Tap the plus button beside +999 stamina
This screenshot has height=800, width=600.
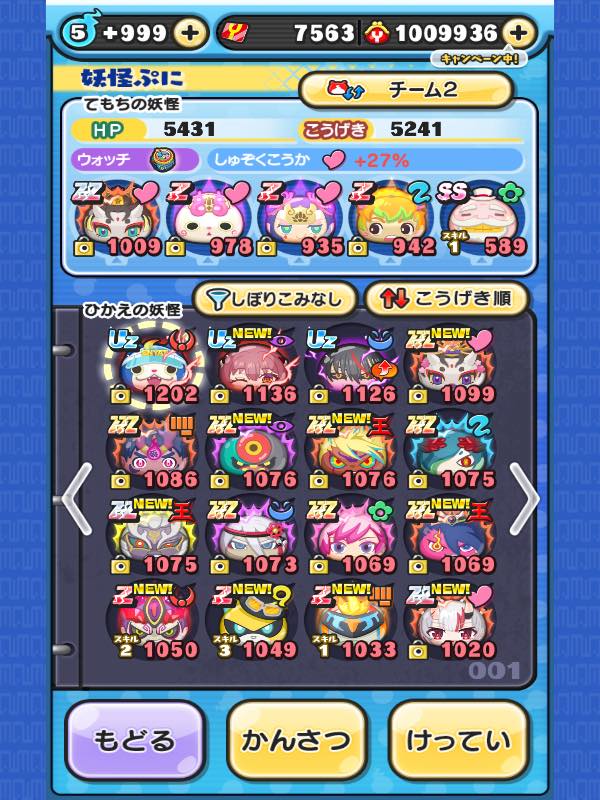(190, 33)
